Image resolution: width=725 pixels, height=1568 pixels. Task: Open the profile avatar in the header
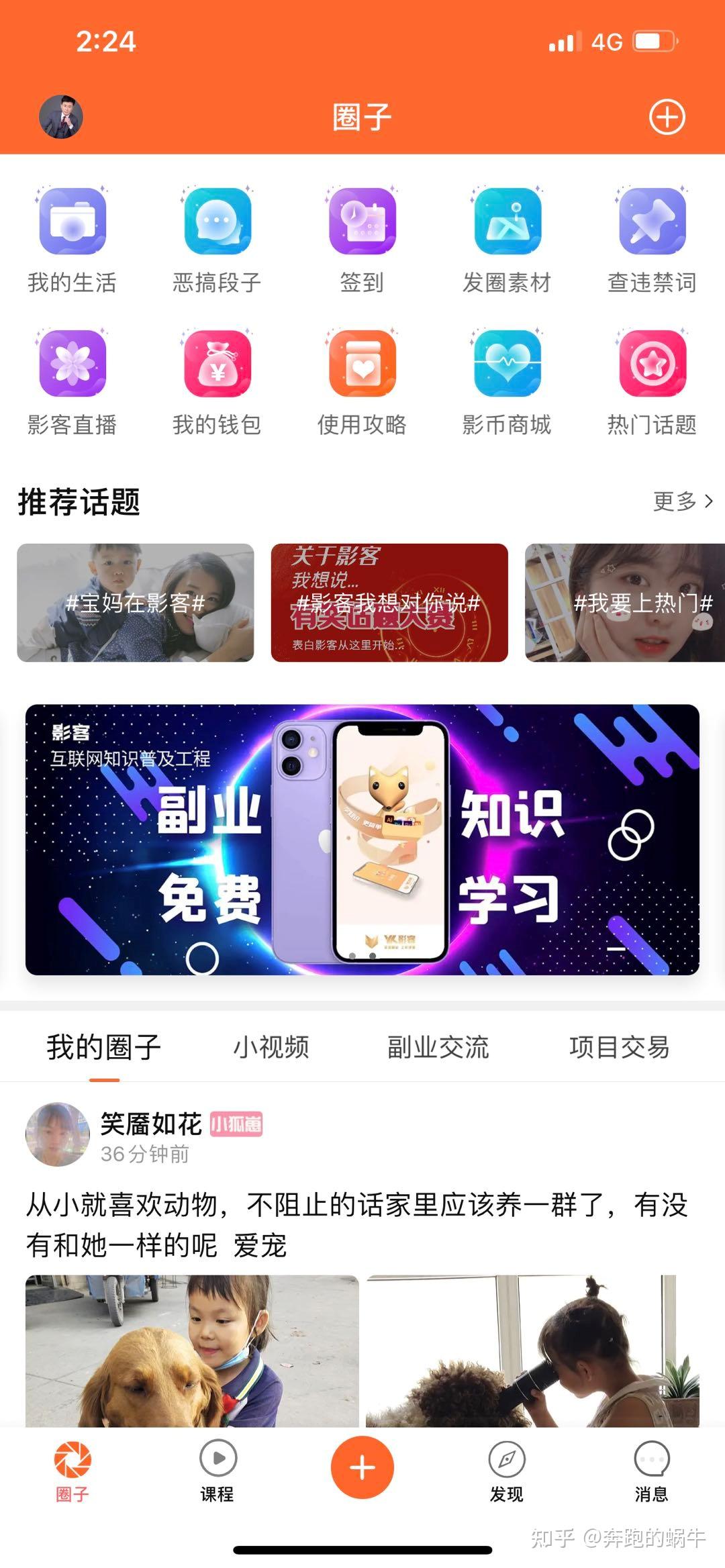tap(61, 117)
